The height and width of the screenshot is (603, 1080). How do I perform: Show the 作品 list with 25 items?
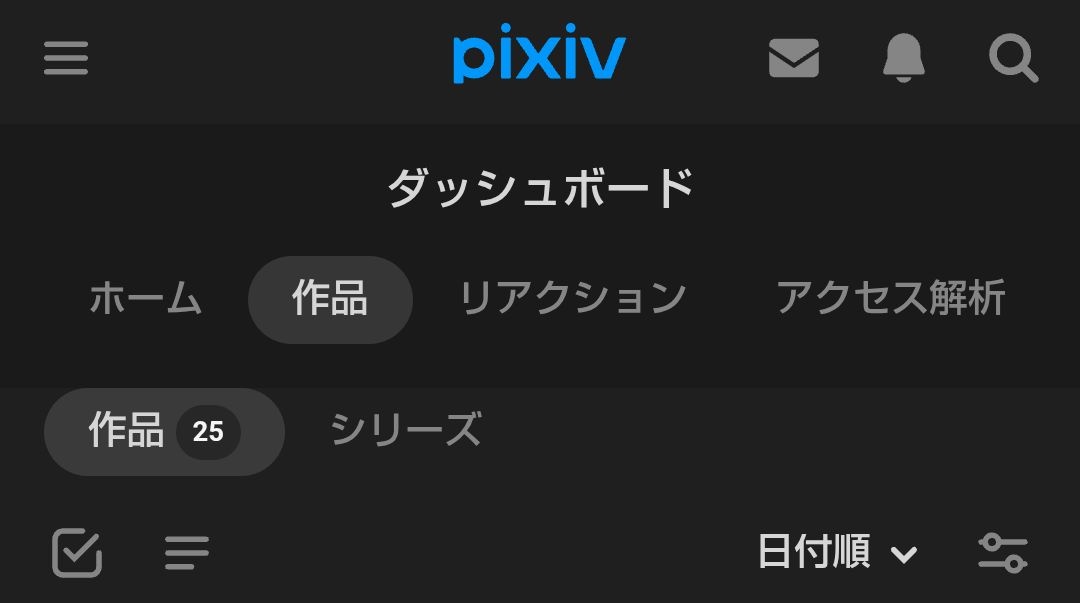[164, 432]
